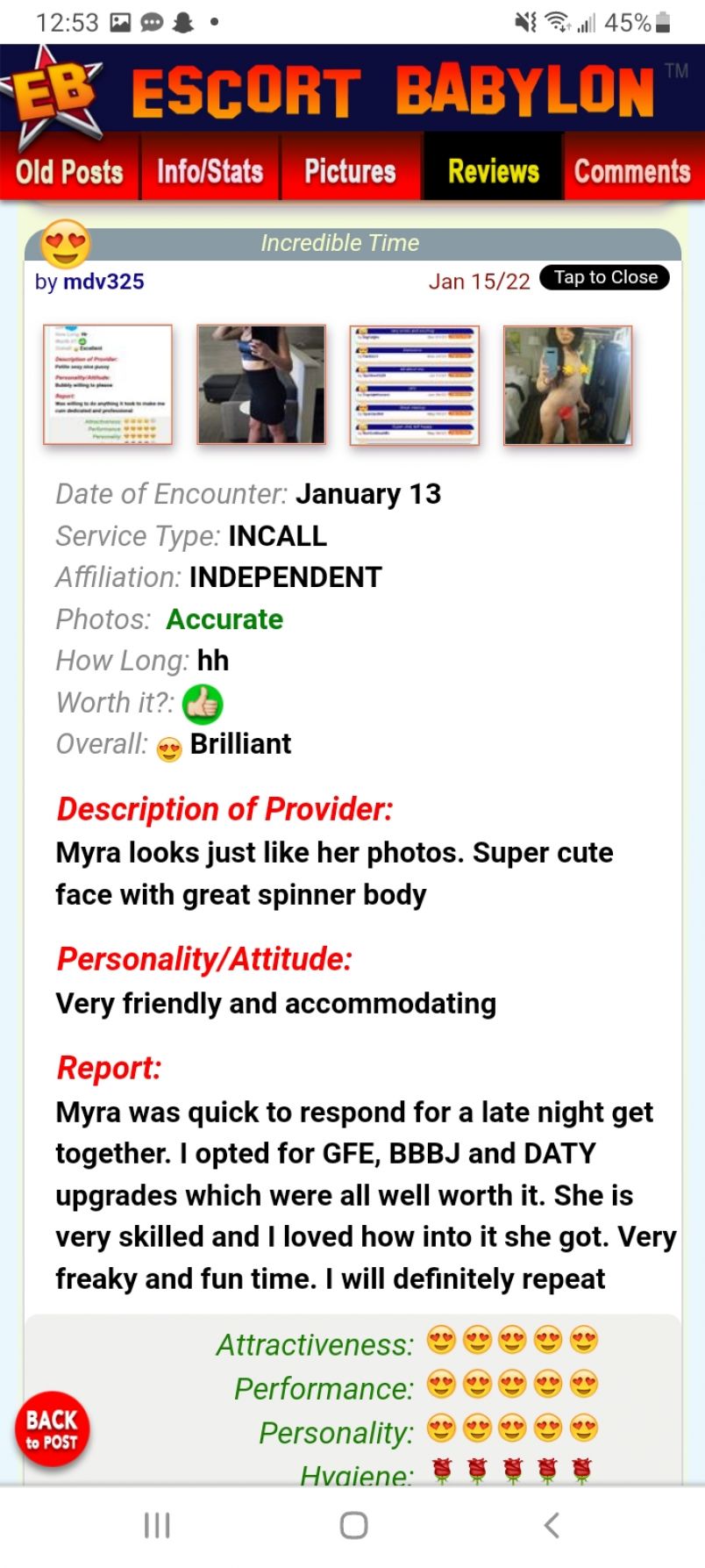Open reviewer profile mdv325
705x1568 pixels.
[x=103, y=282]
